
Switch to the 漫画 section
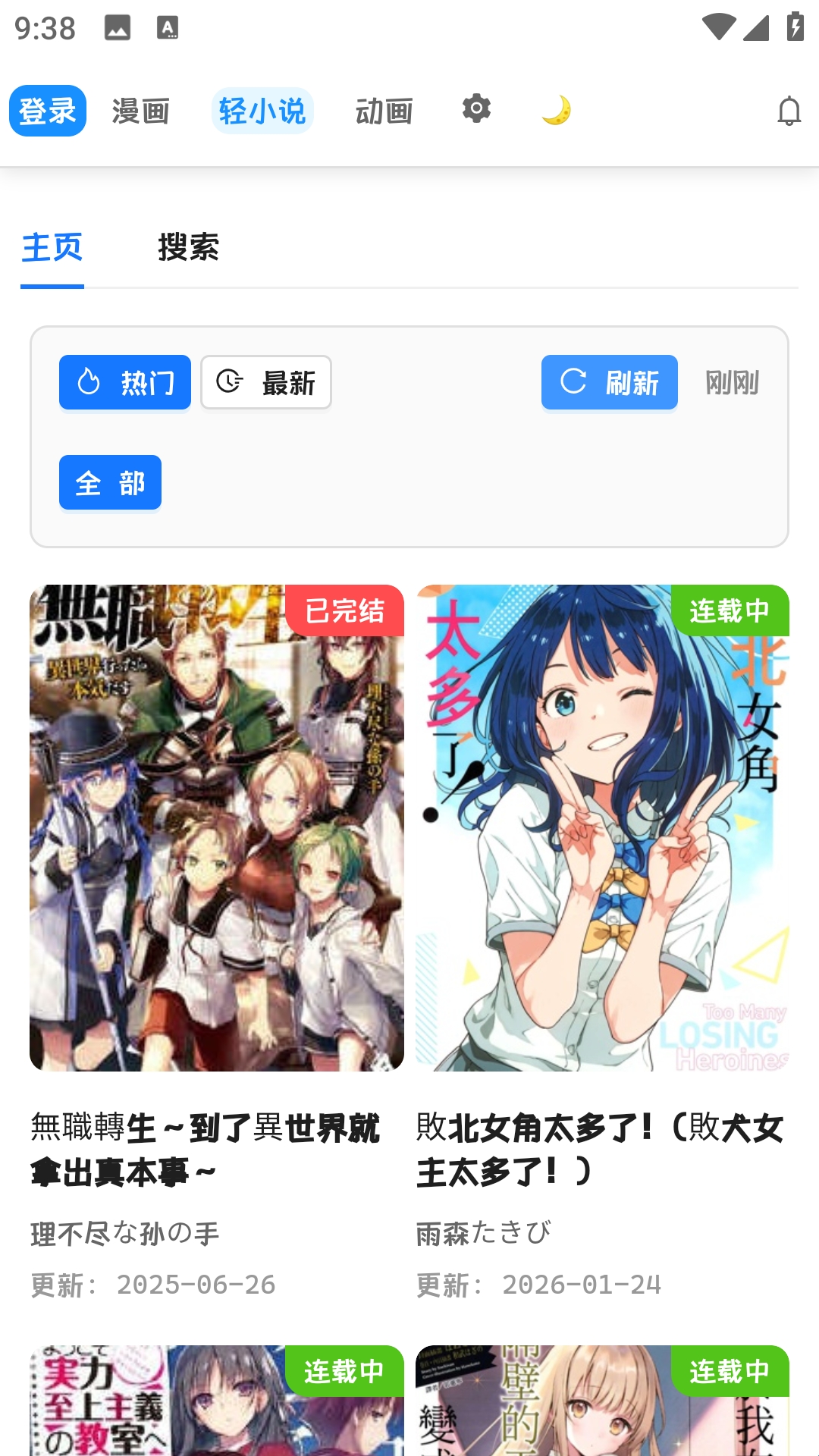click(140, 111)
